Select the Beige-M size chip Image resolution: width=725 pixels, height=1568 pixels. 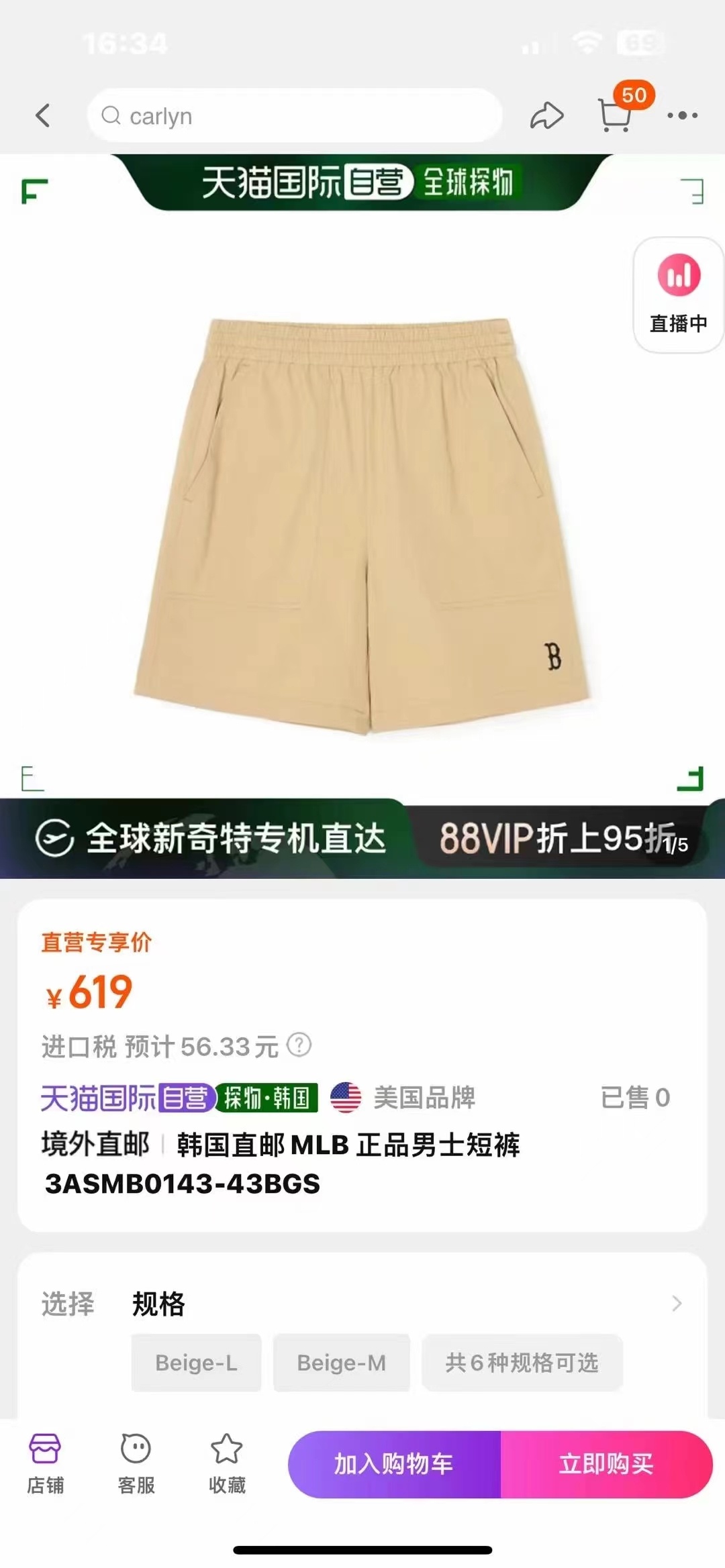[x=341, y=1363]
